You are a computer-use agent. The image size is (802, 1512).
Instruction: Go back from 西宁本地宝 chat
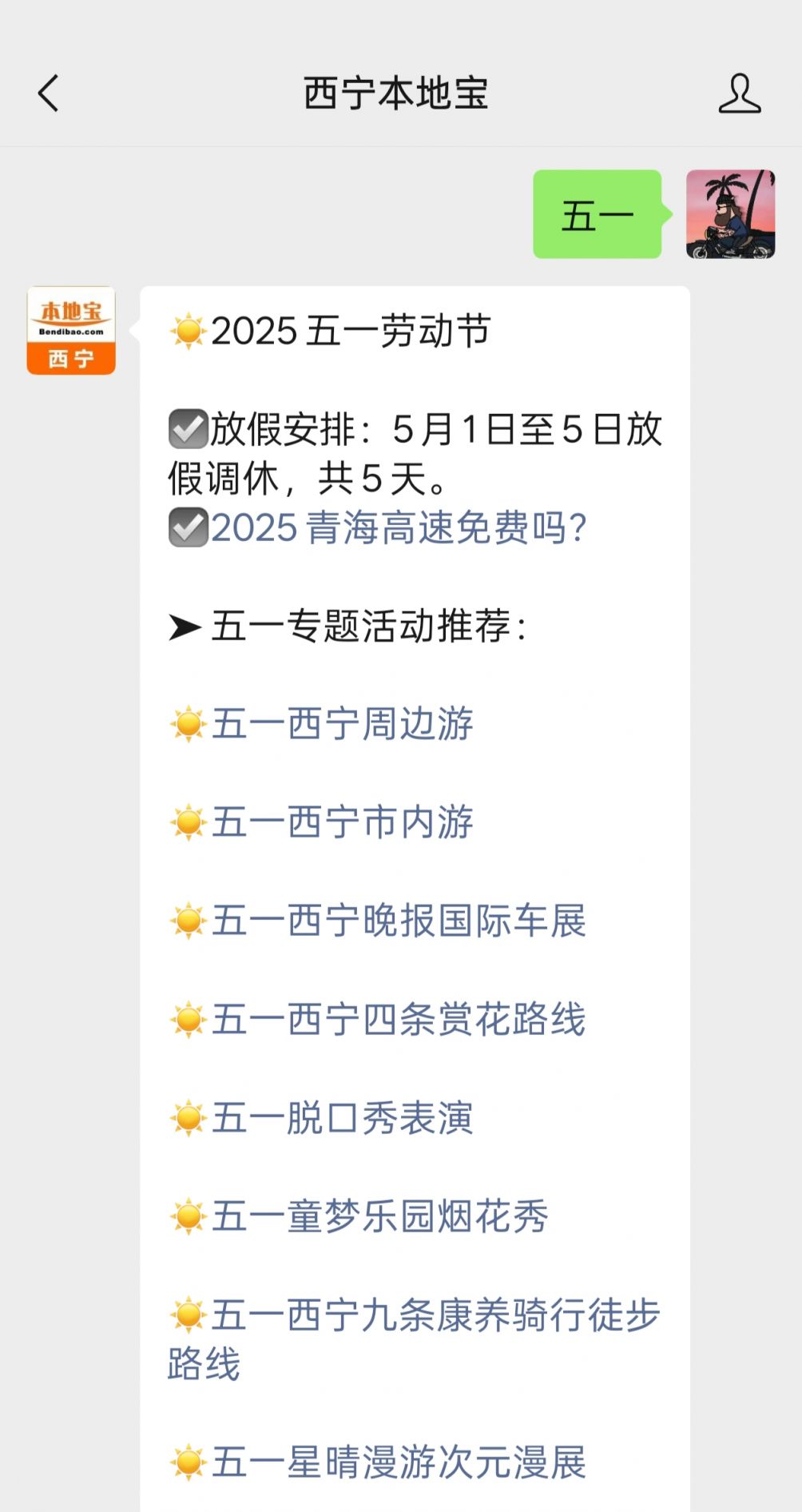click(49, 94)
